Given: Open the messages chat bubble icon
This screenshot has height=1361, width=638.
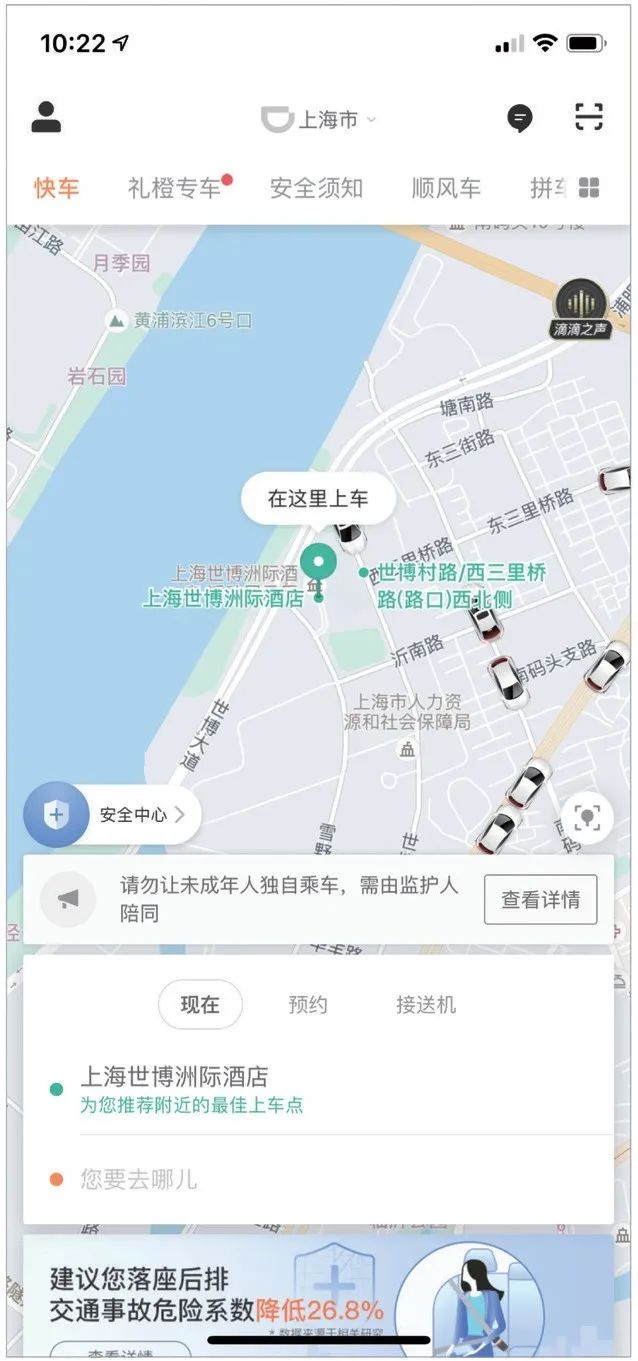Looking at the screenshot, I should pyautogui.click(x=518, y=119).
